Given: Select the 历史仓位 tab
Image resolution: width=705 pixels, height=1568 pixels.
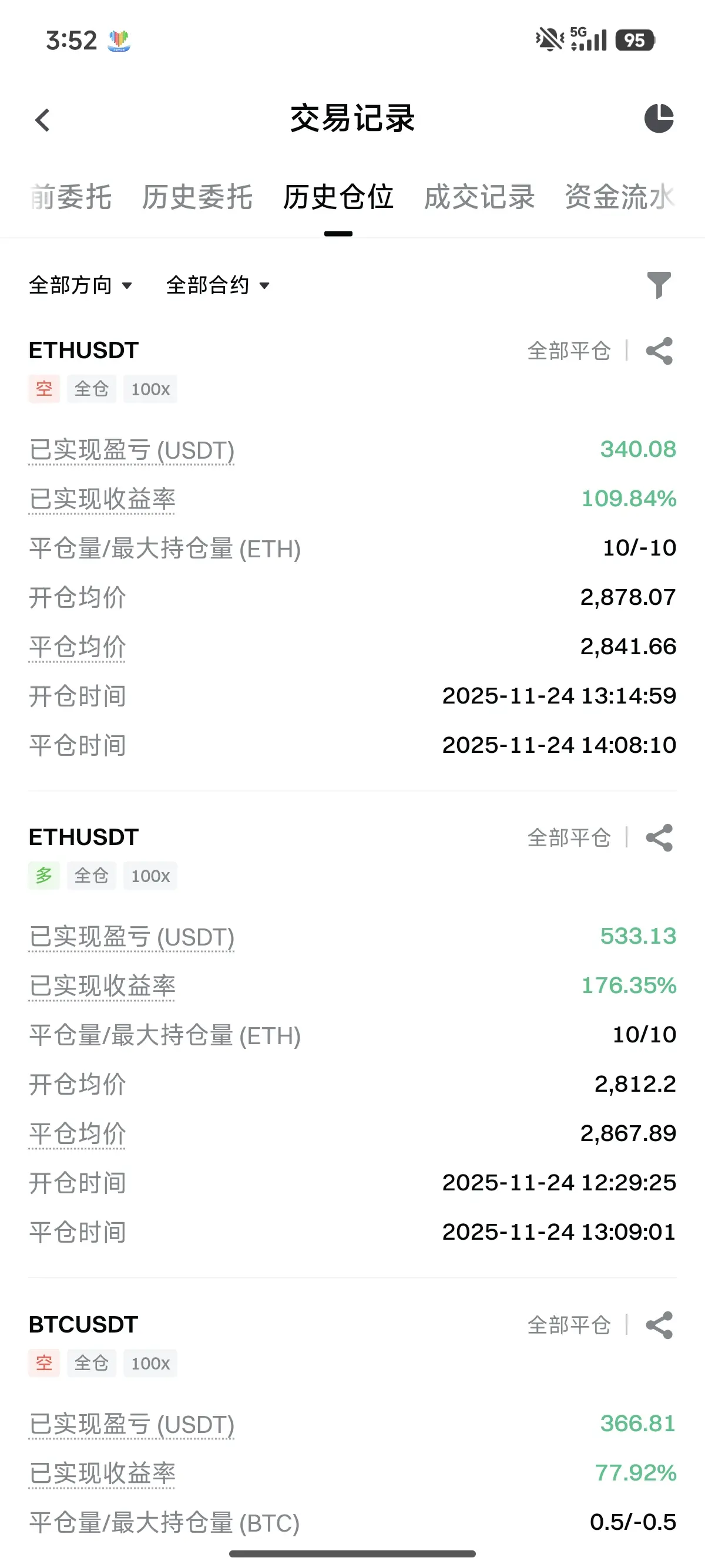Looking at the screenshot, I should 338,197.
